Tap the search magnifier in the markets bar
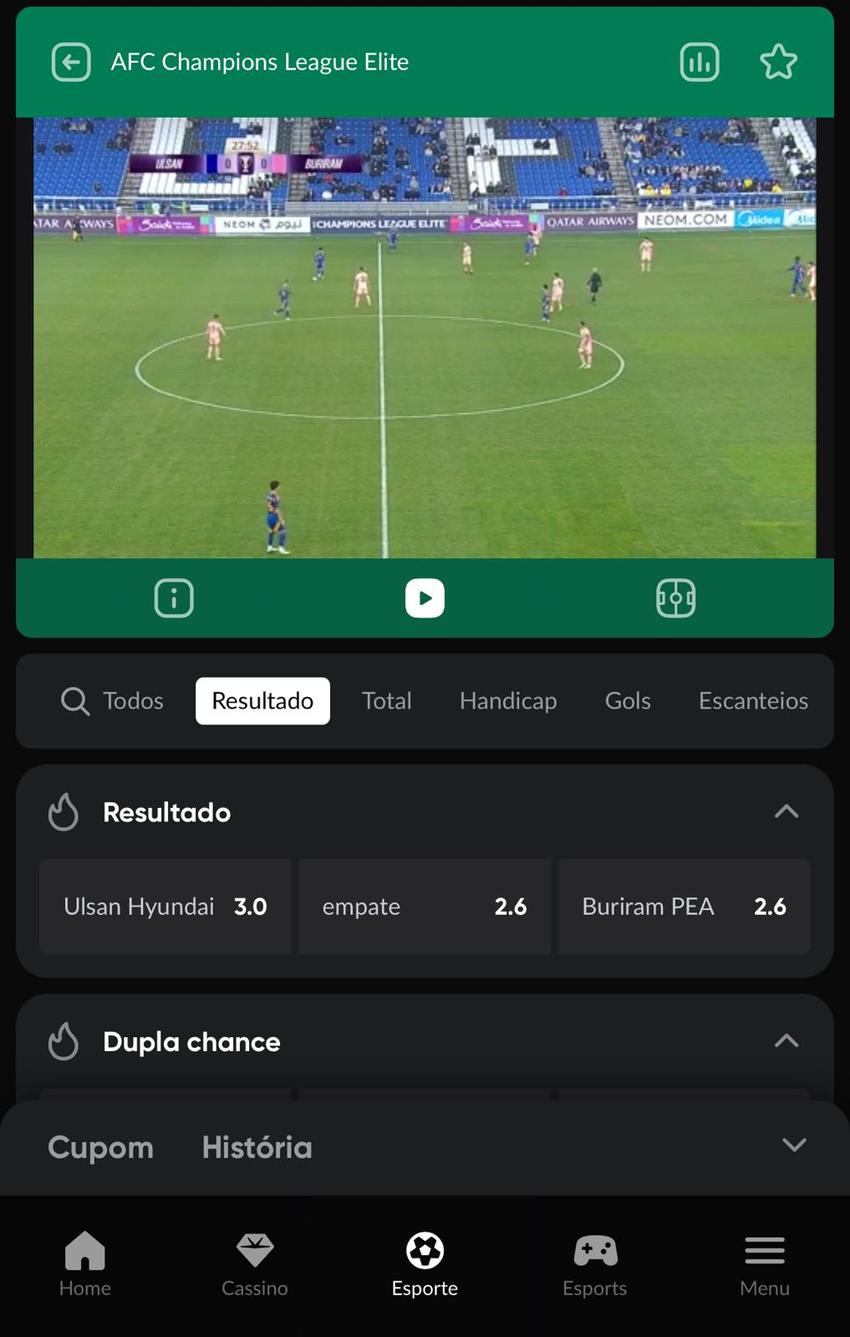The image size is (850, 1337). coord(74,700)
